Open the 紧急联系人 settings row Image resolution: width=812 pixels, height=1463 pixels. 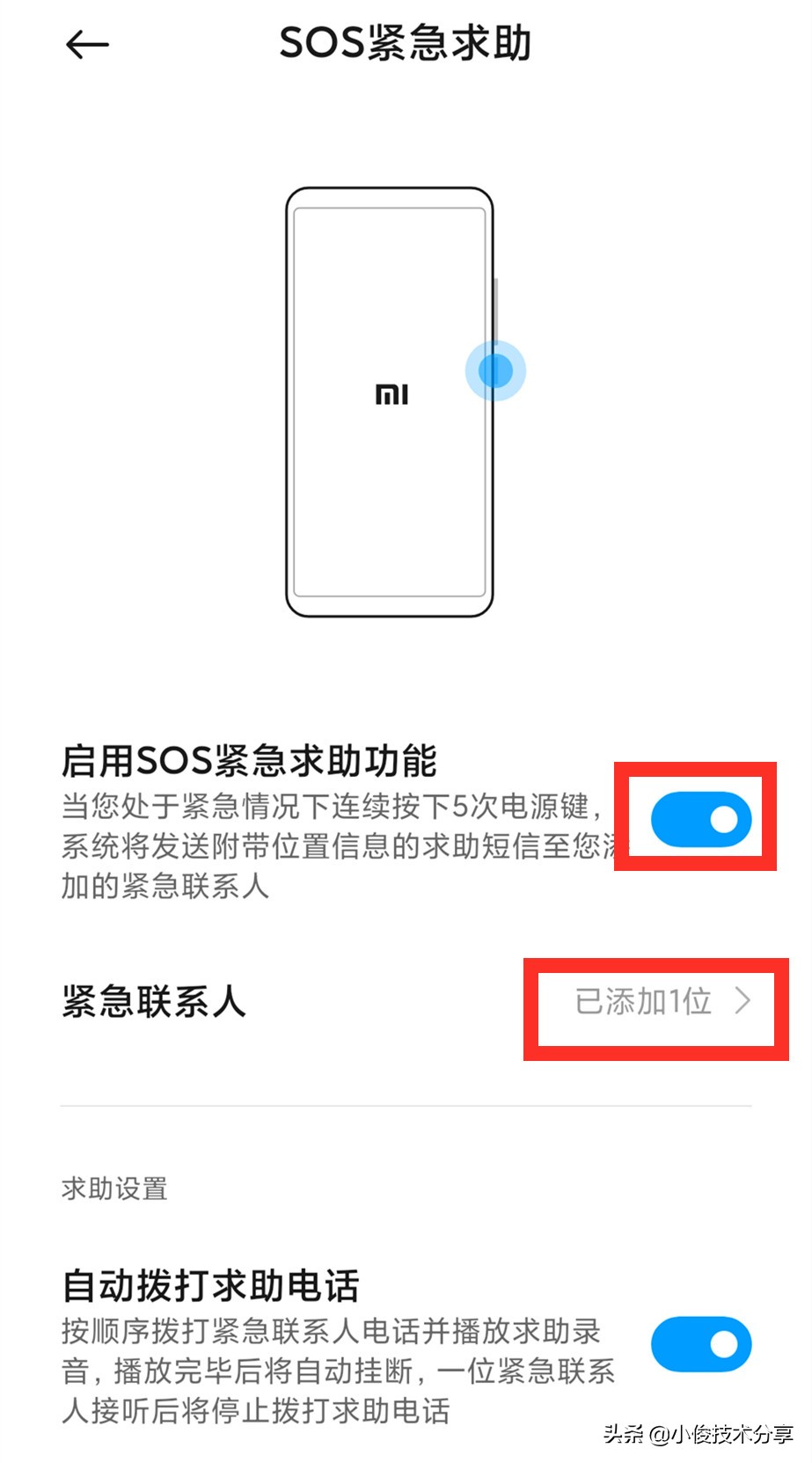[405, 1002]
